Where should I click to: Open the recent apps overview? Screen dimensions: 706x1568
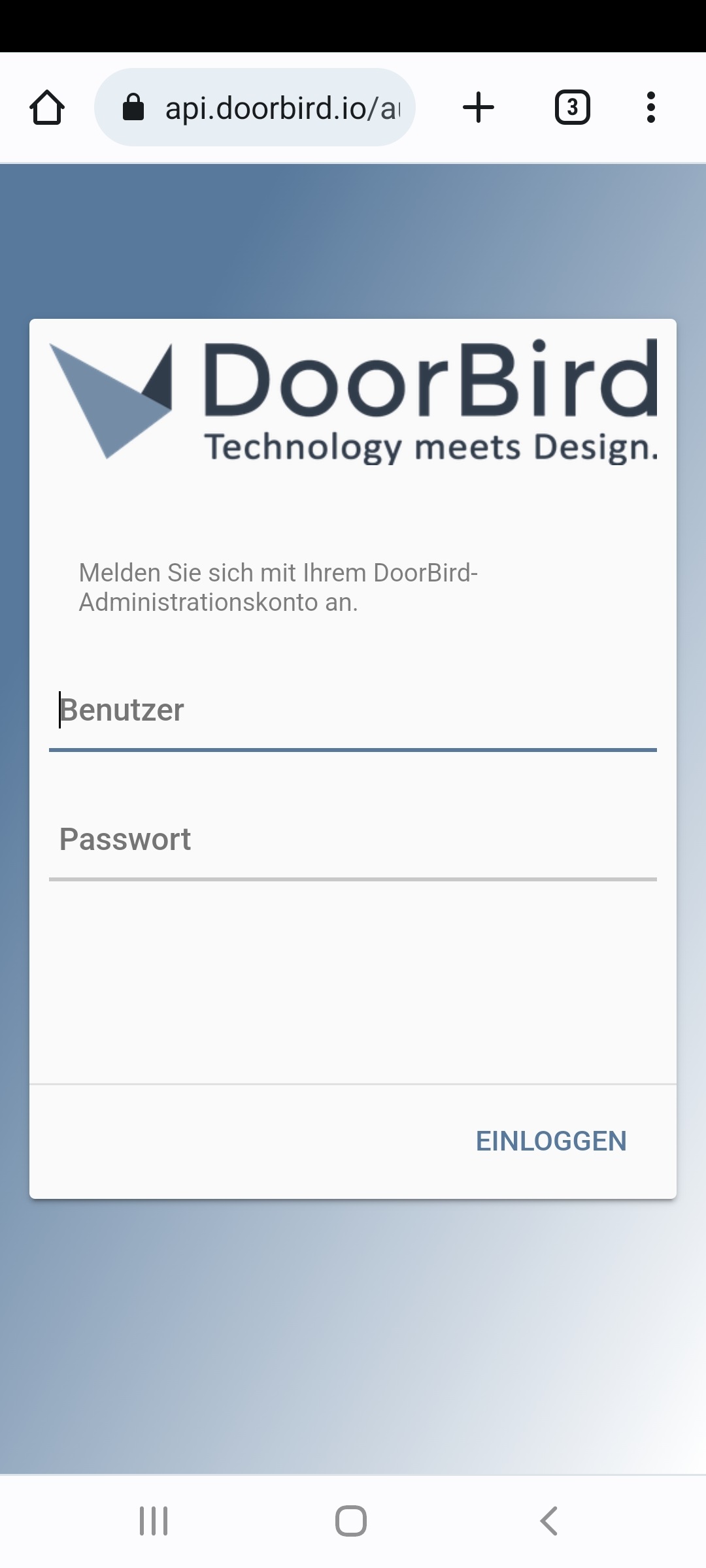(x=154, y=1521)
